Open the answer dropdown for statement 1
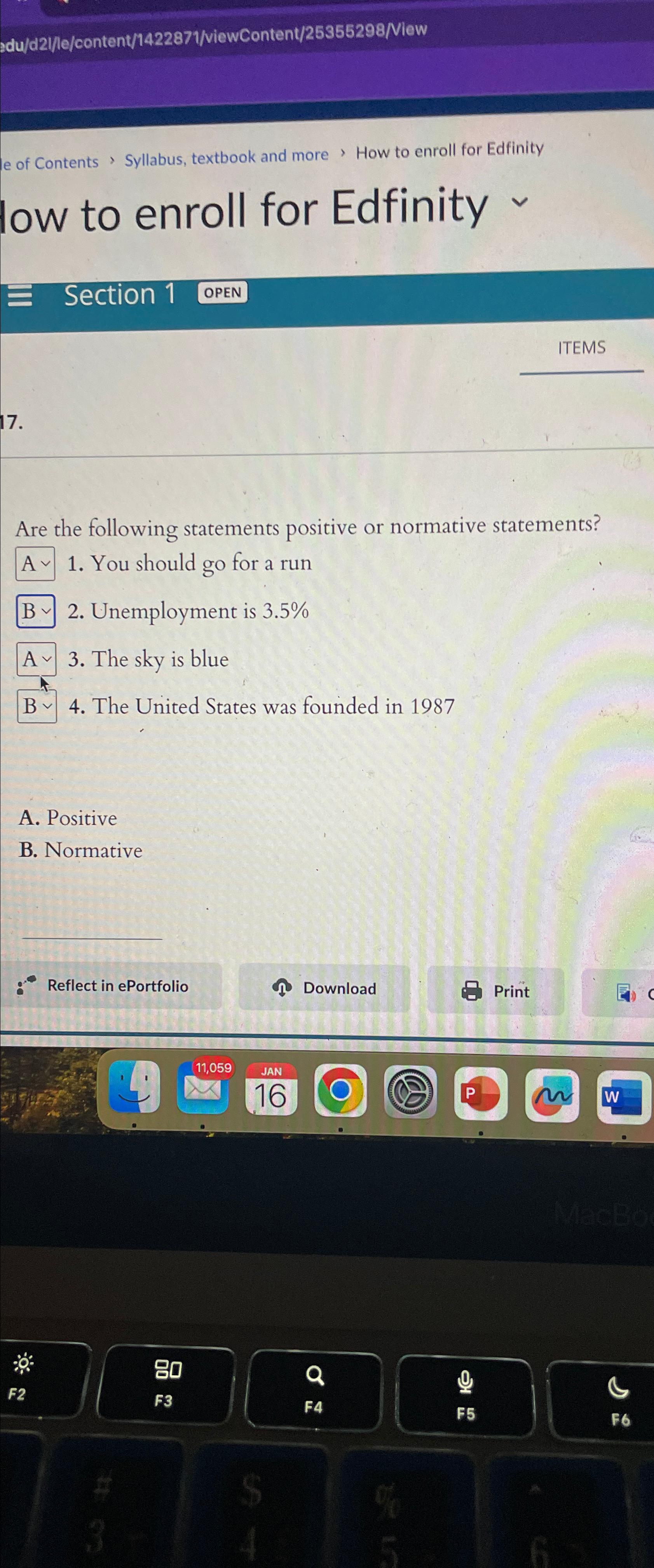This screenshot has height=1568, width=654. pos(35,563)
